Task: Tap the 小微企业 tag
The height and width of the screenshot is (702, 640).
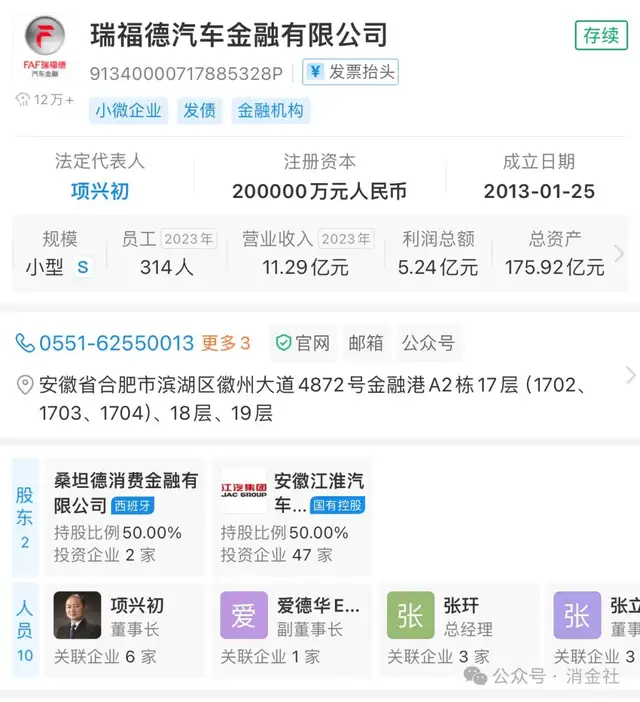Action: pyautogui.click(x=128, y=111)
